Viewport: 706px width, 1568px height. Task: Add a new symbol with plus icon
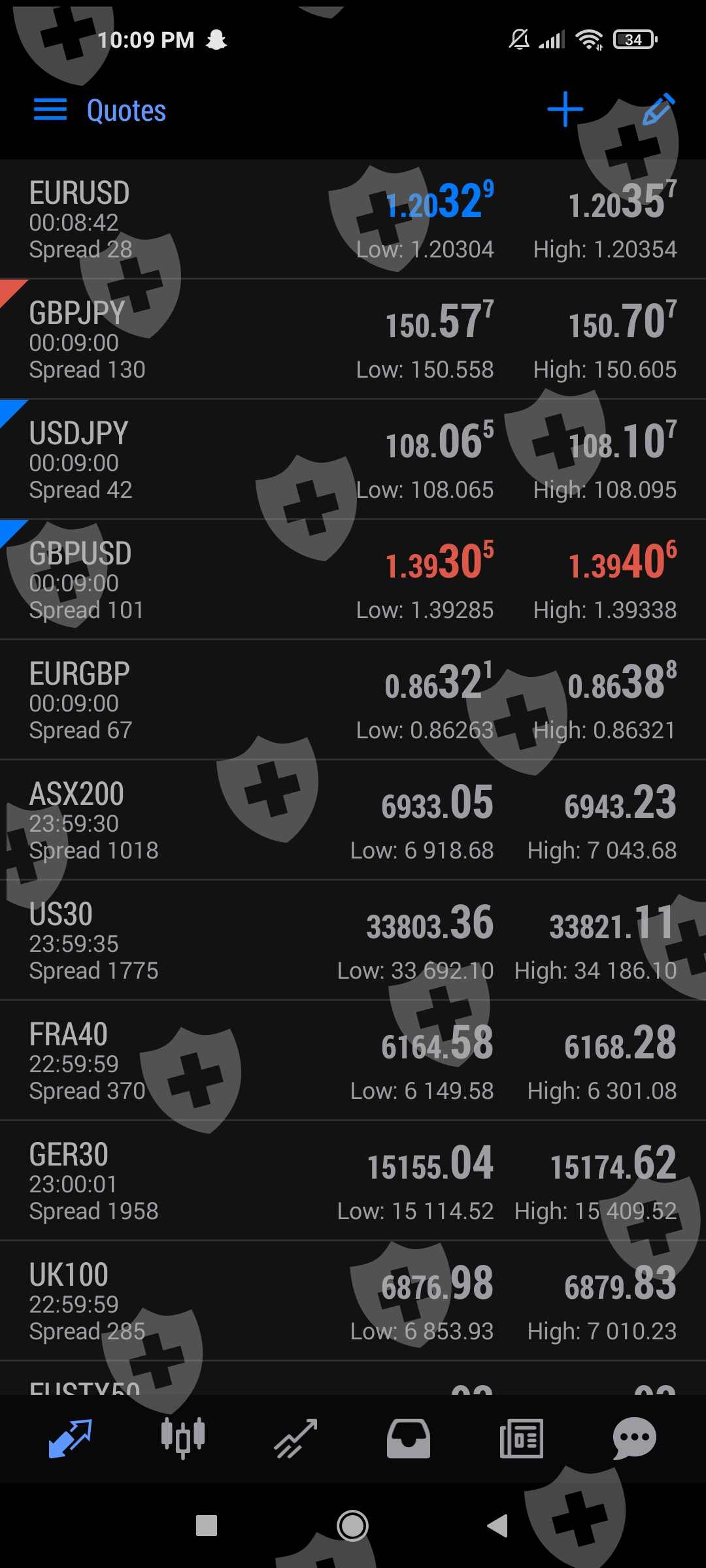[x=565, y=109]
